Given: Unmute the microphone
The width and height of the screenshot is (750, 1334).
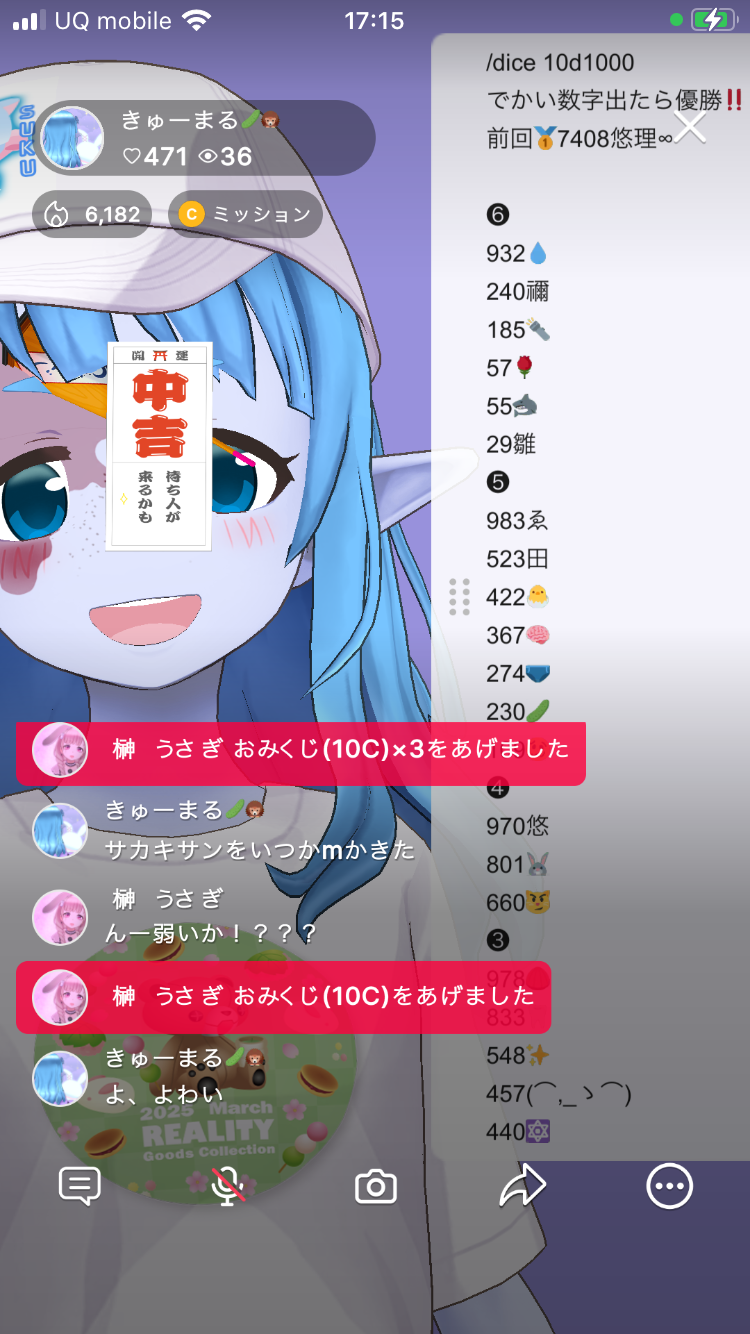Looking at the screenshot, I should [229, 1187].
